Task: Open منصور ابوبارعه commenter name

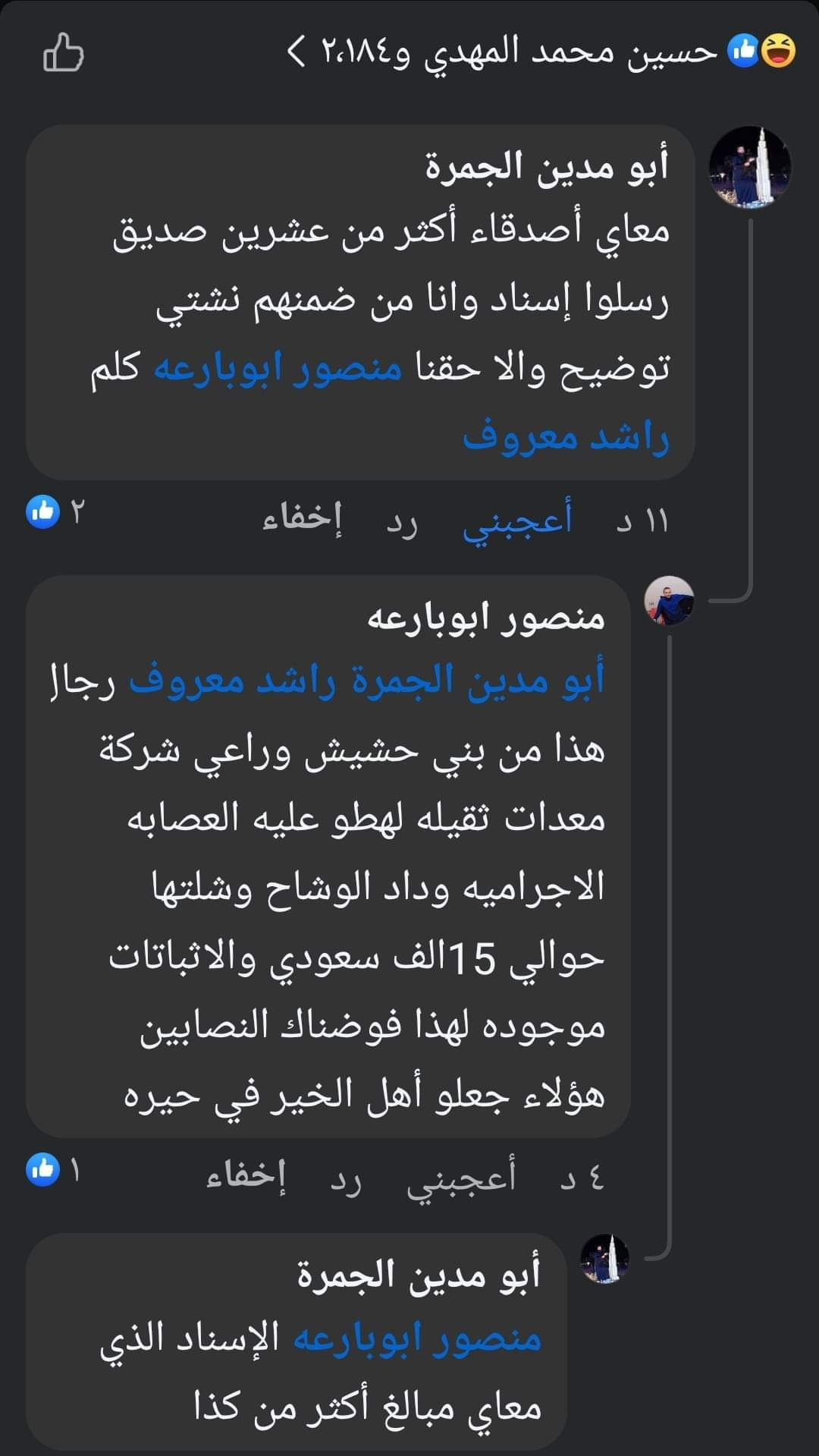Action: 486,618
